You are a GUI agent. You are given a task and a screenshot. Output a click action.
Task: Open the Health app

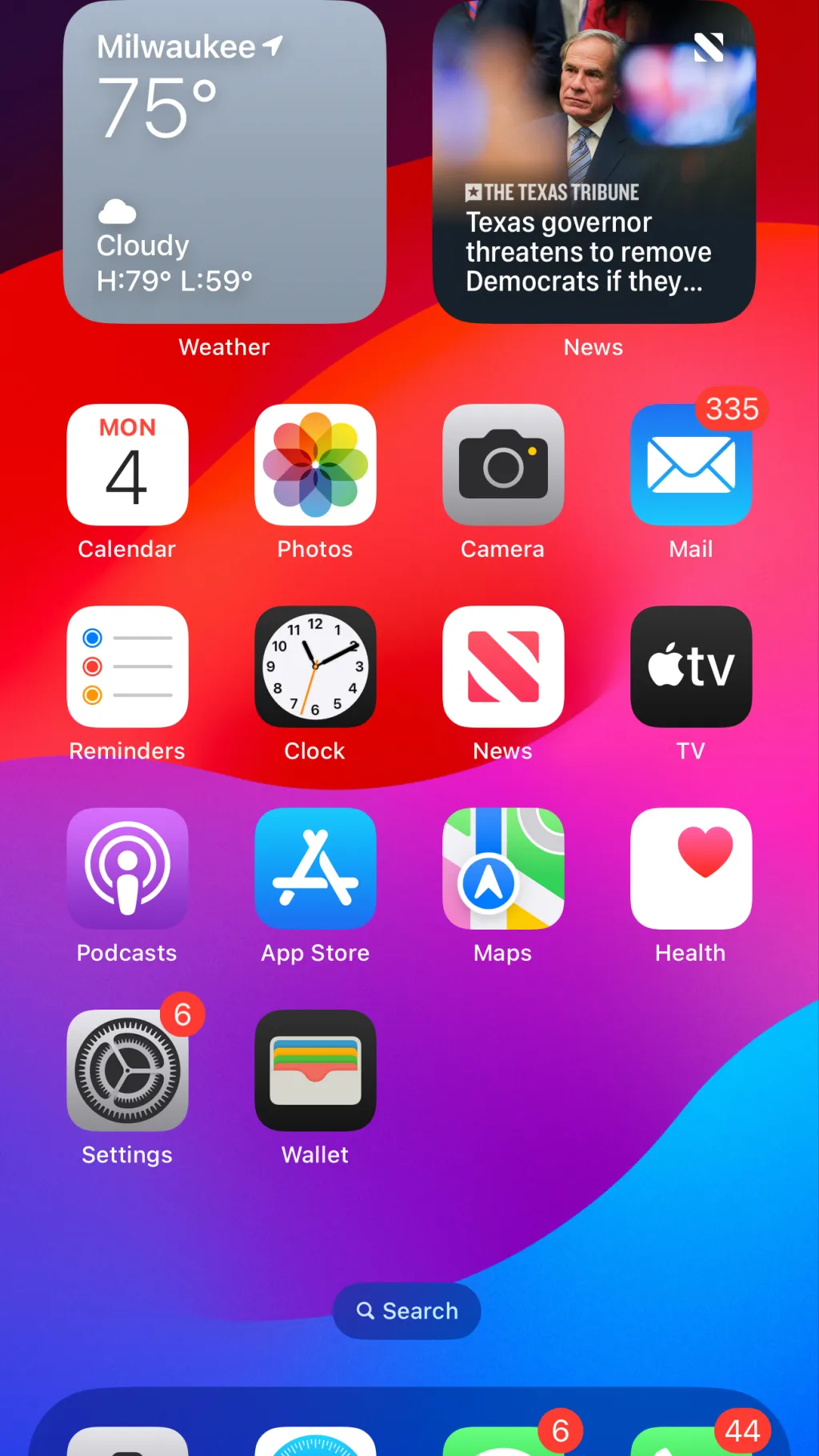[x=691, y=869]
